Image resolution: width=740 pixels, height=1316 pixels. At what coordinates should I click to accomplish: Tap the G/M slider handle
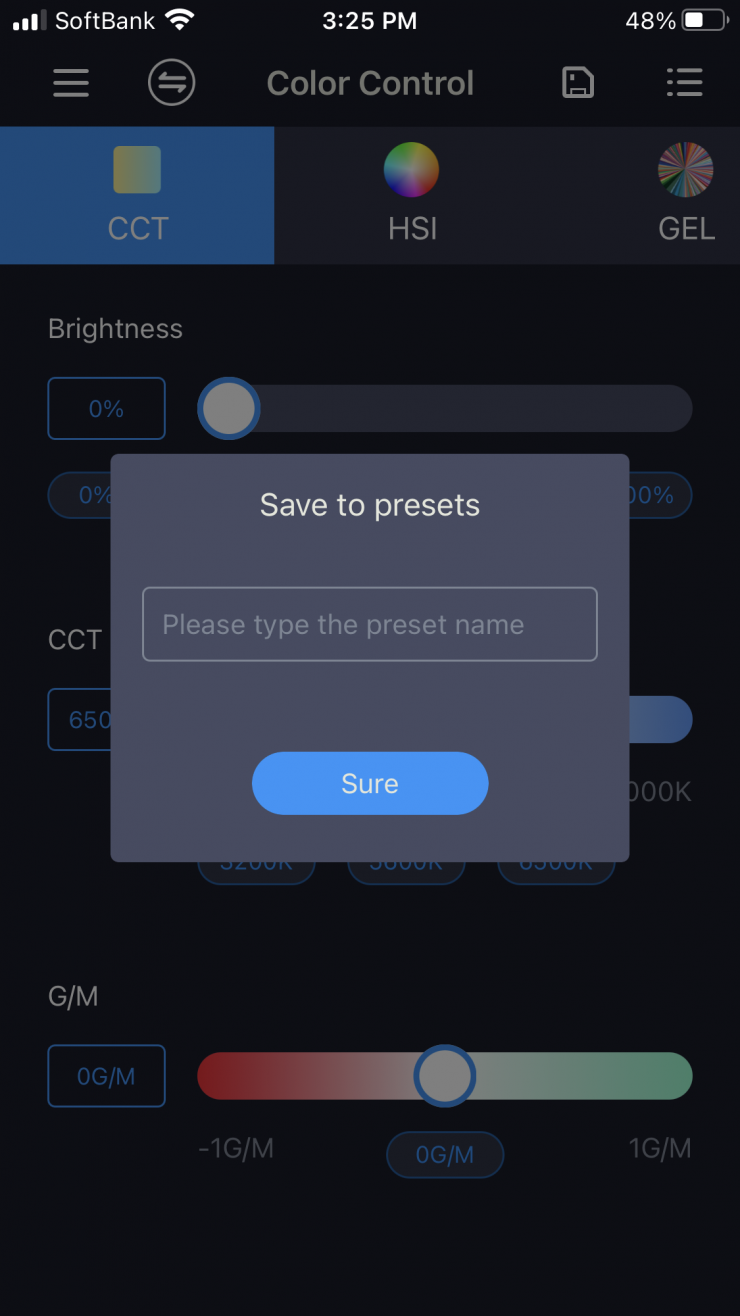click(444, 1076)
